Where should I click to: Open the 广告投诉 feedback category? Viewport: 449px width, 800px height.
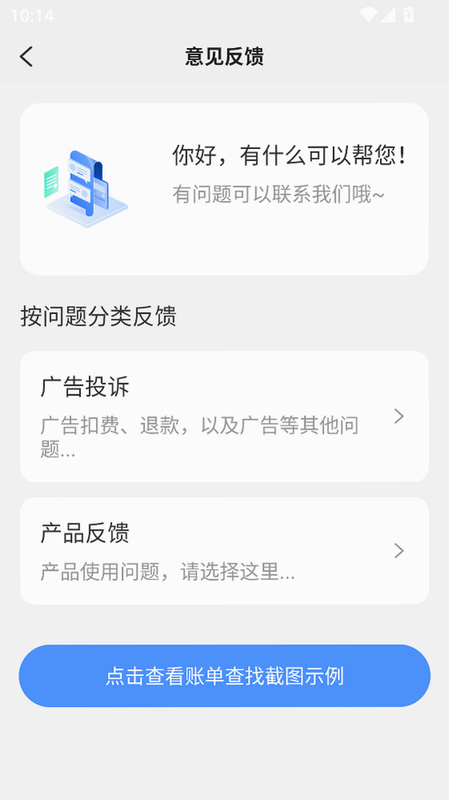(x=224, y=416)
